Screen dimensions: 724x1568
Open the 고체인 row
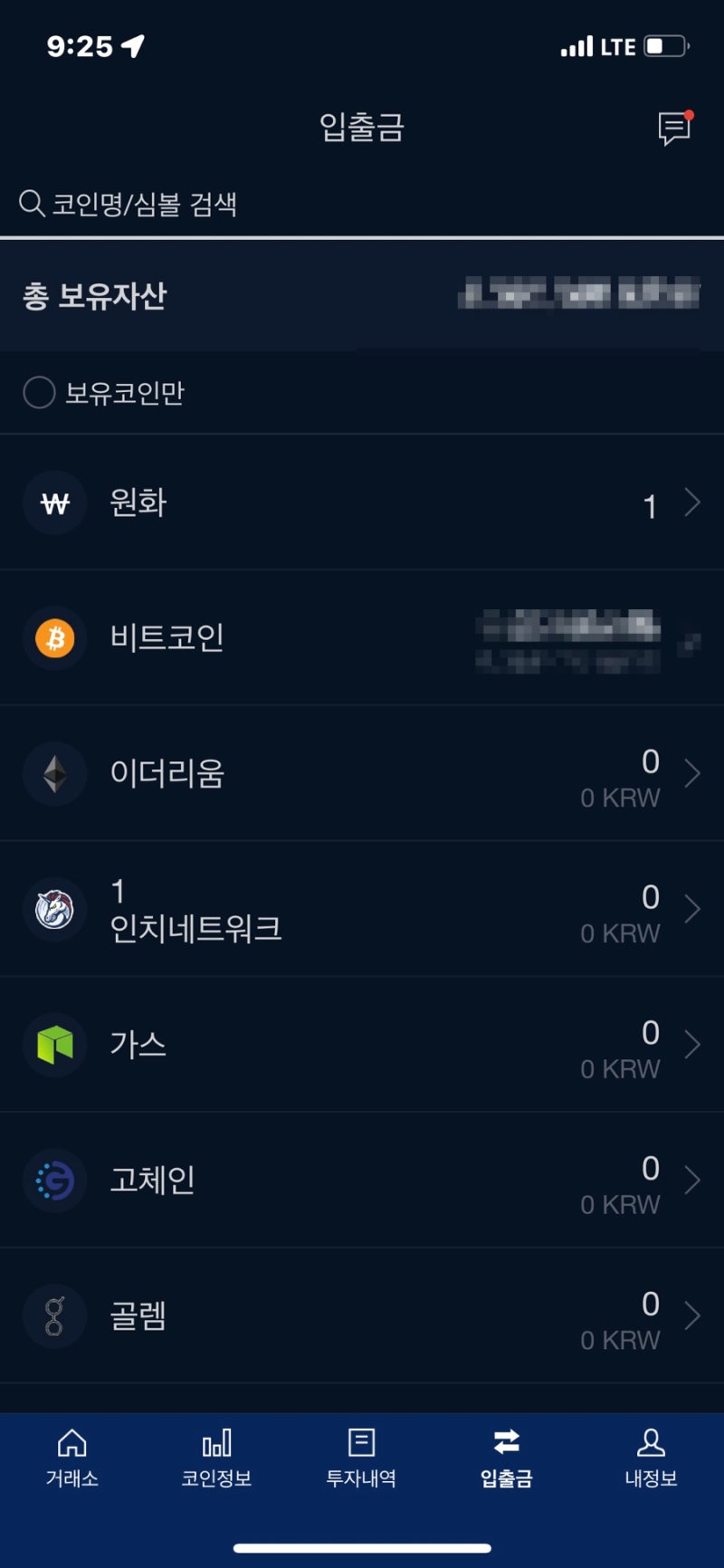click(362, 1181)
